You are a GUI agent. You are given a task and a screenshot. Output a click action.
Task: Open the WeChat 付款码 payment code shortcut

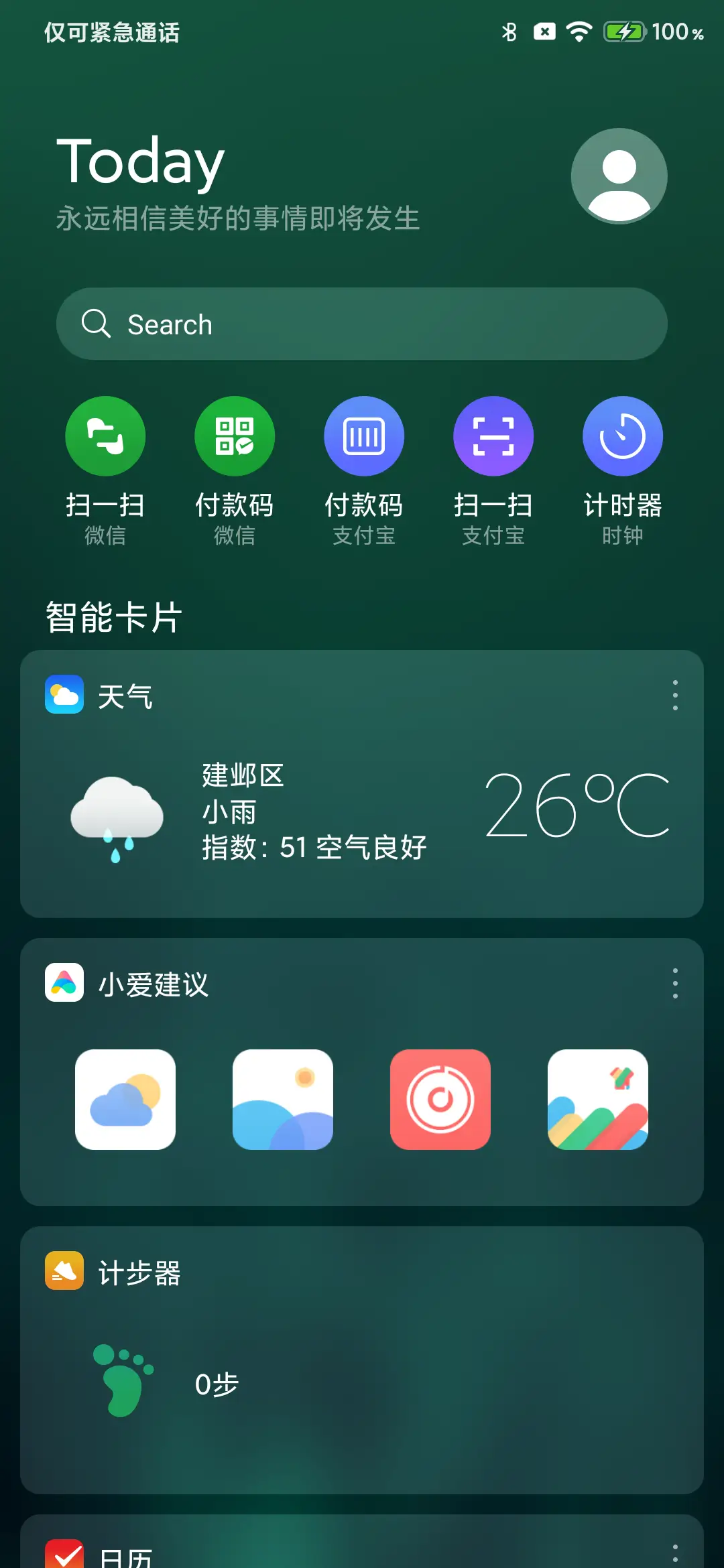pos(235,435)
